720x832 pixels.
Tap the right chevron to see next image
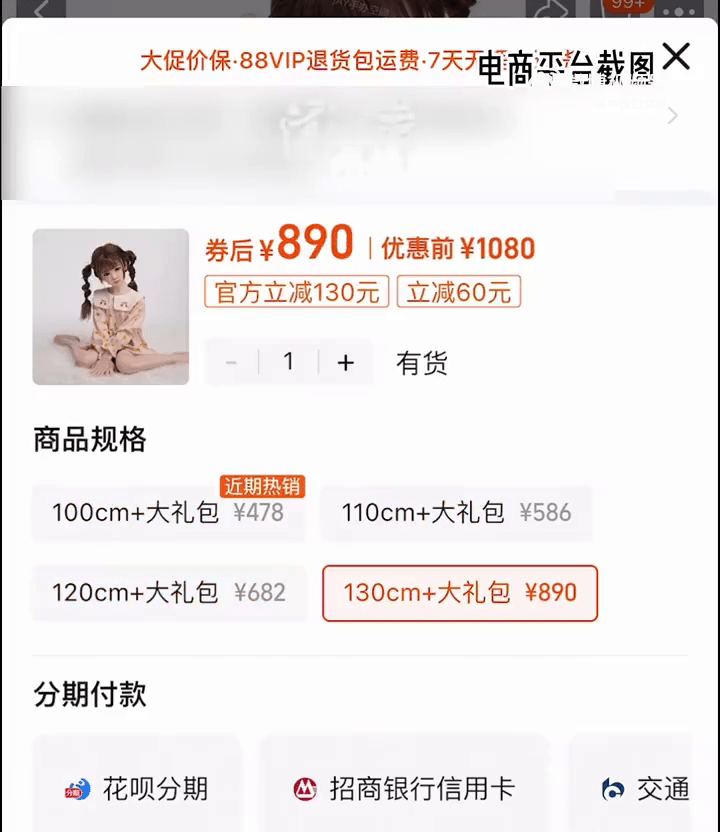(671, 116)
